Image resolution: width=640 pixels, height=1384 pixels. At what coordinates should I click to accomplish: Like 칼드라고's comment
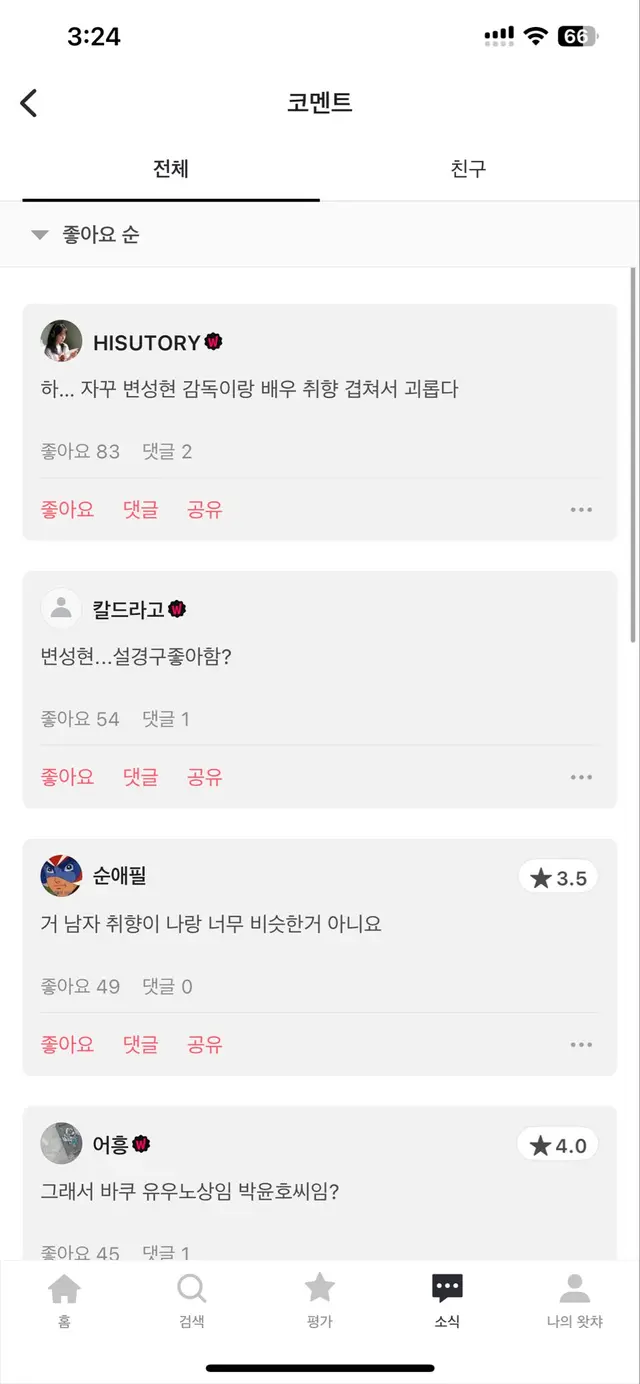point(67,777)
